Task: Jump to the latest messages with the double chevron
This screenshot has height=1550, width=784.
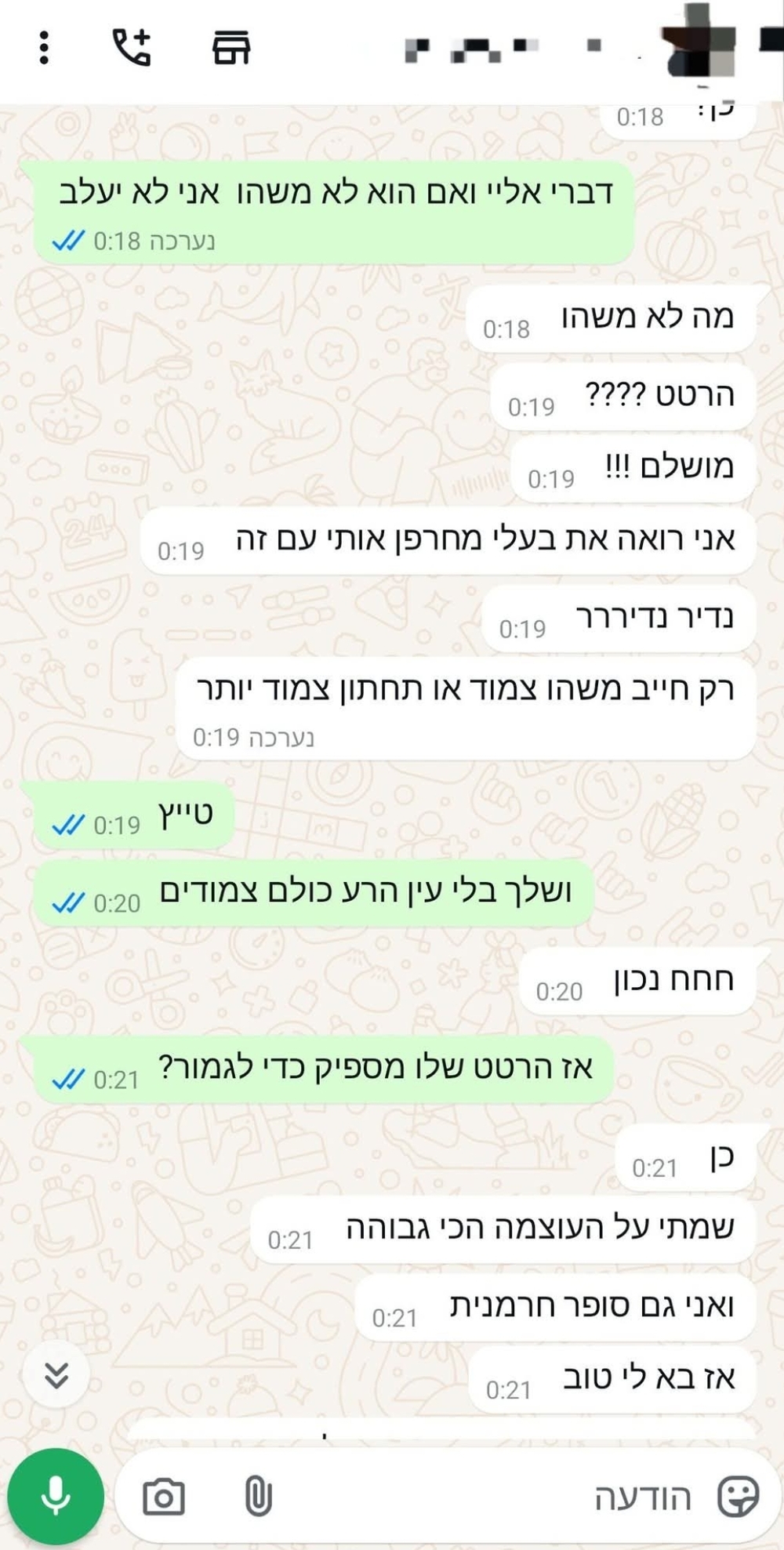Action: (x=56, y=1375)
